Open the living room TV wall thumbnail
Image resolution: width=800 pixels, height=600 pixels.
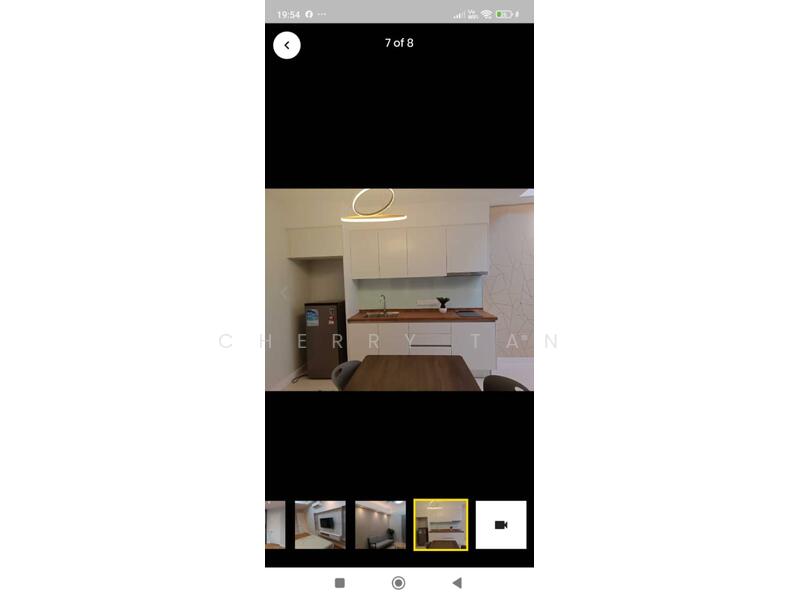[x=320, y=525]
